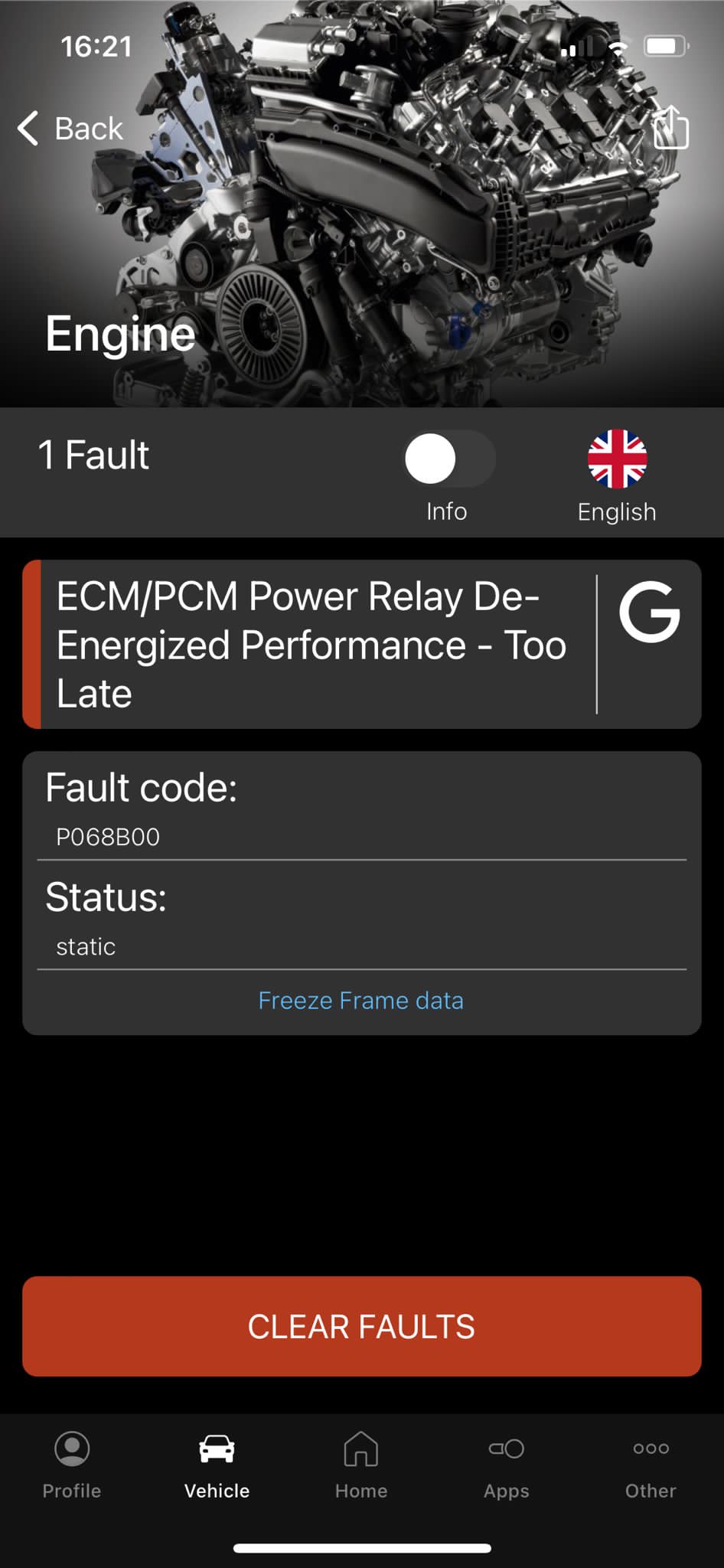The height and width of the screenshot is (1568, 724).
Task: Select the ECM/PCM Power Relay fault entry
Action: pyautogui.click(x=310, y=644)
